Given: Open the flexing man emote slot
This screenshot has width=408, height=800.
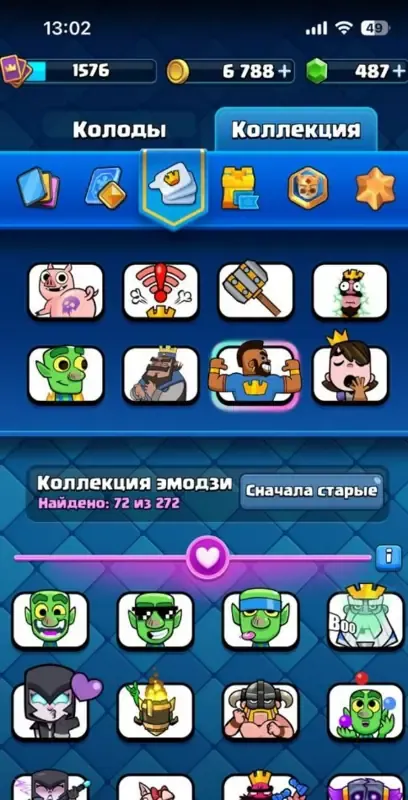Looking at the screenshot, I should 254,373.
